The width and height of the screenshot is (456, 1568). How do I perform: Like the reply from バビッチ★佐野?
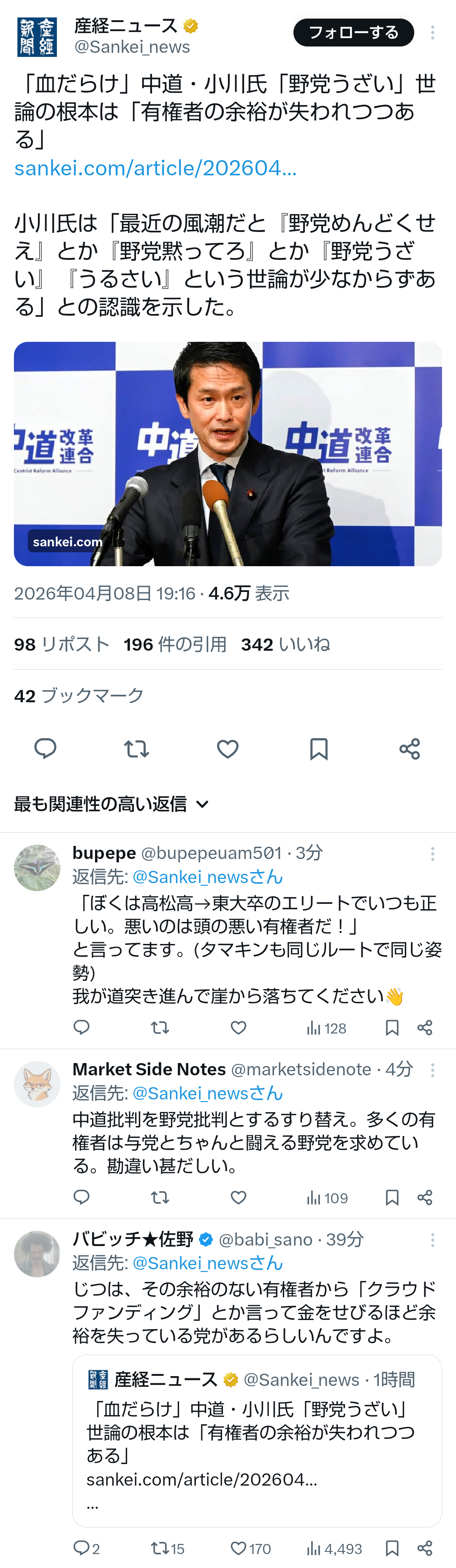coord(238,1548)
